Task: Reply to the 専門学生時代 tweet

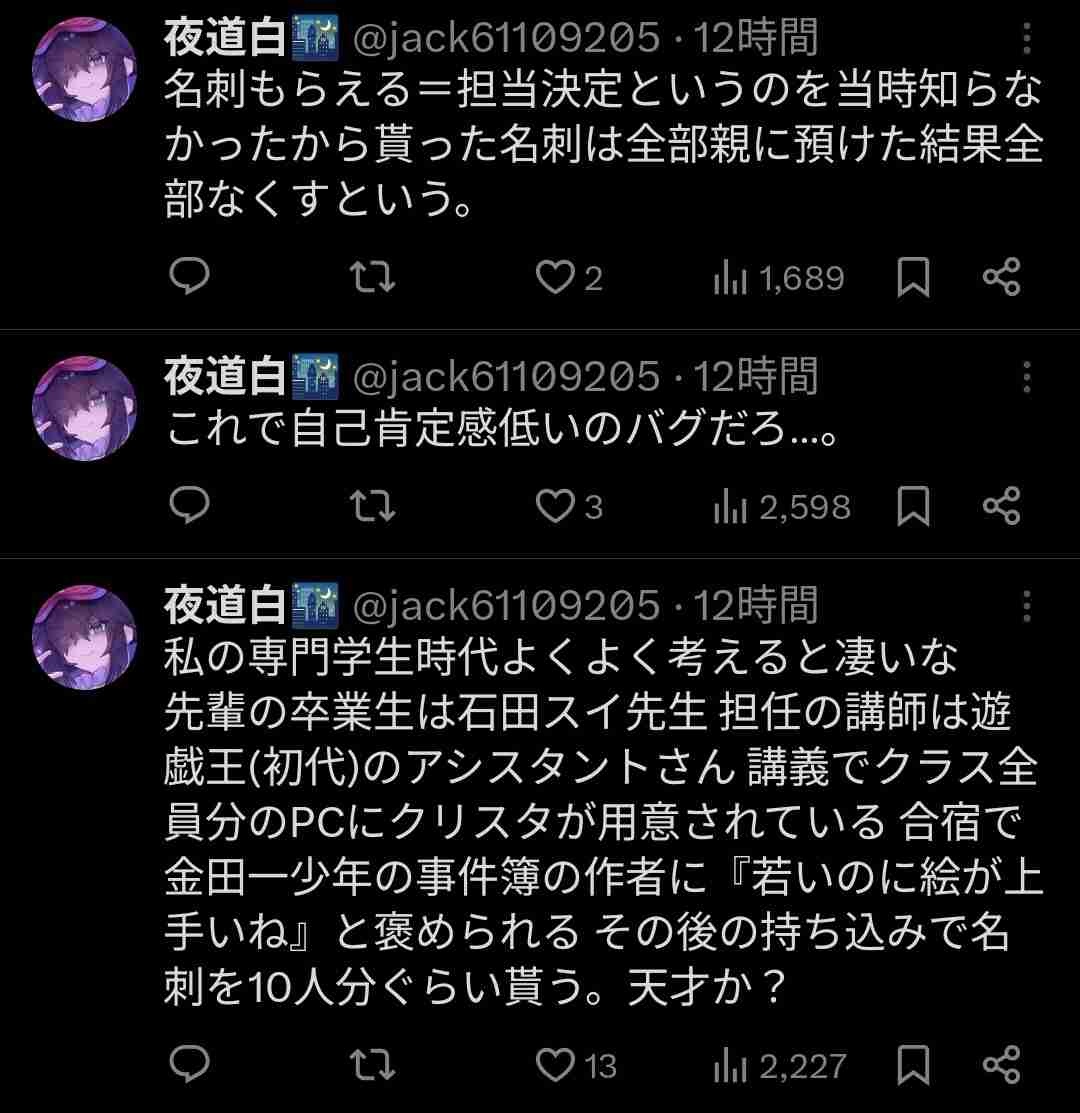Action: 188,1065
